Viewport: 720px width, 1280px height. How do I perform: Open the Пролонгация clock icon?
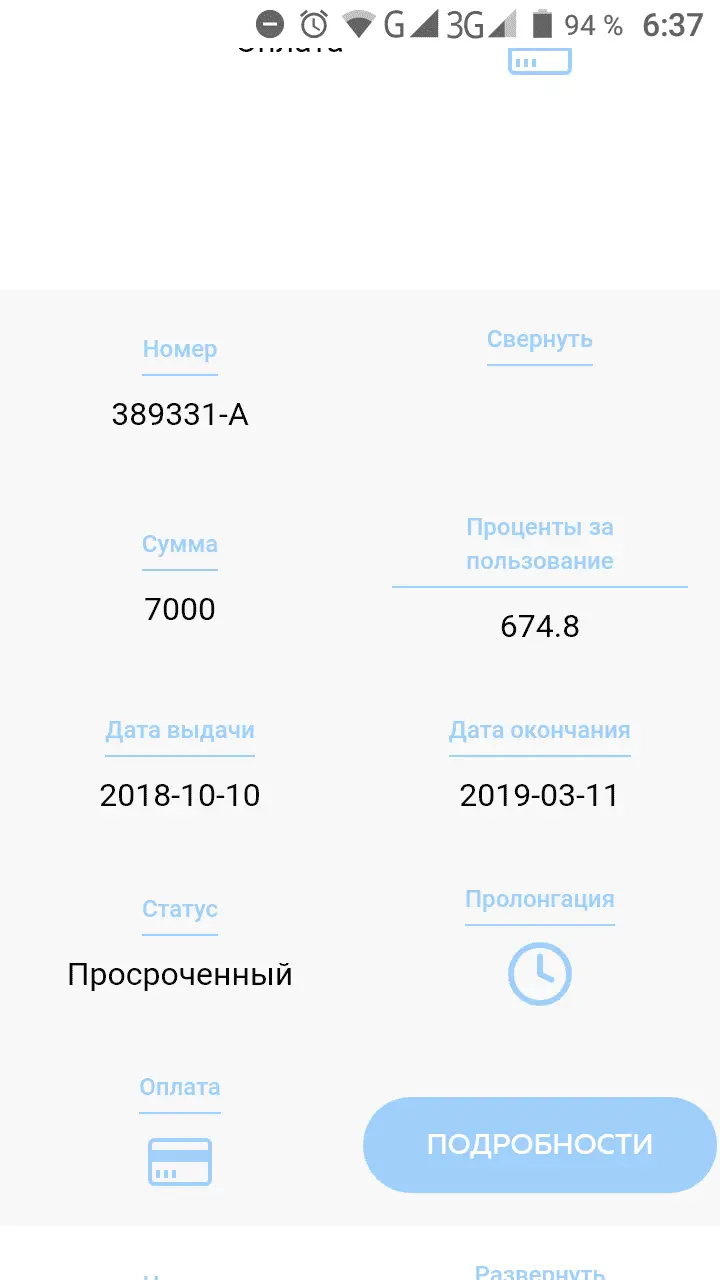[540, 973]
